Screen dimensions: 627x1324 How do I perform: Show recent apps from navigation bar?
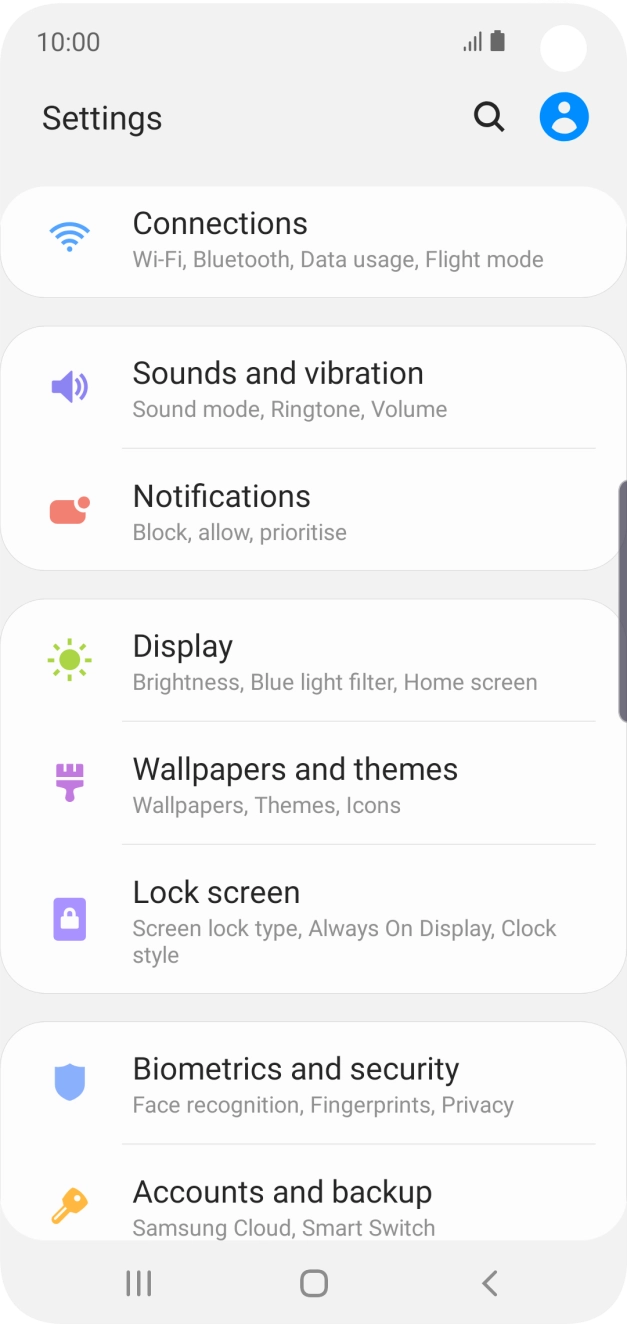tap(138, 1283)
